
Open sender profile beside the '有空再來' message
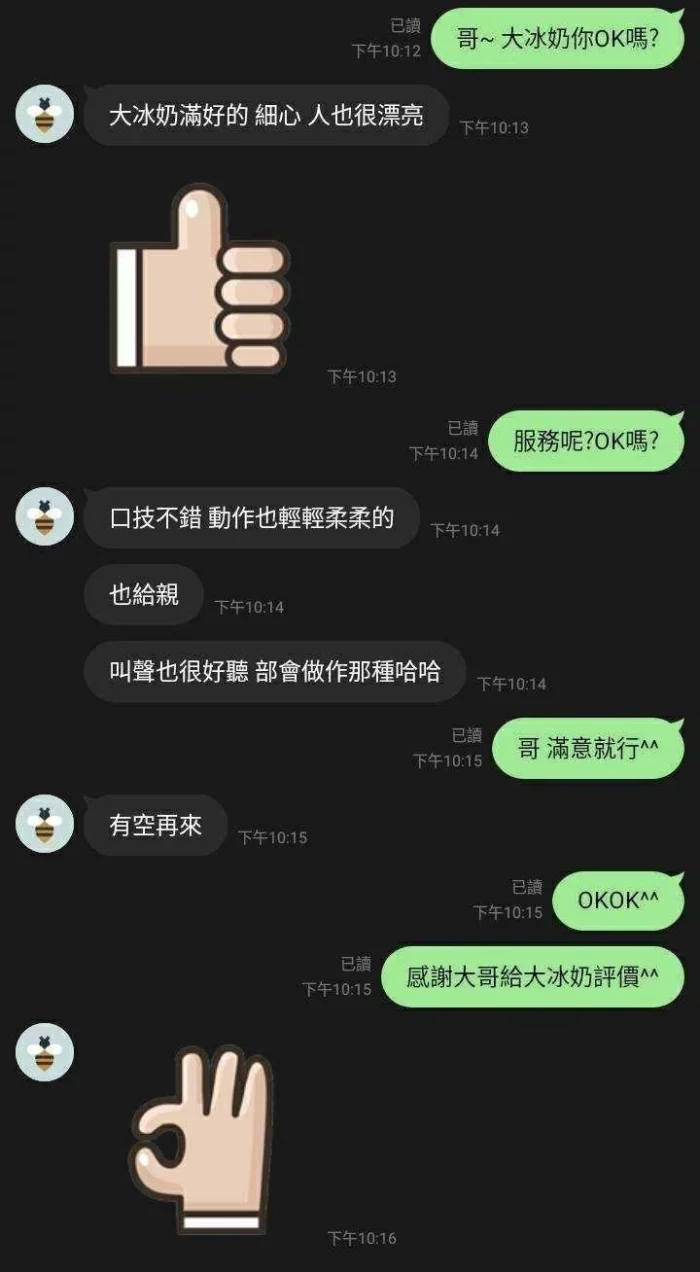click(x=45, y=823)
